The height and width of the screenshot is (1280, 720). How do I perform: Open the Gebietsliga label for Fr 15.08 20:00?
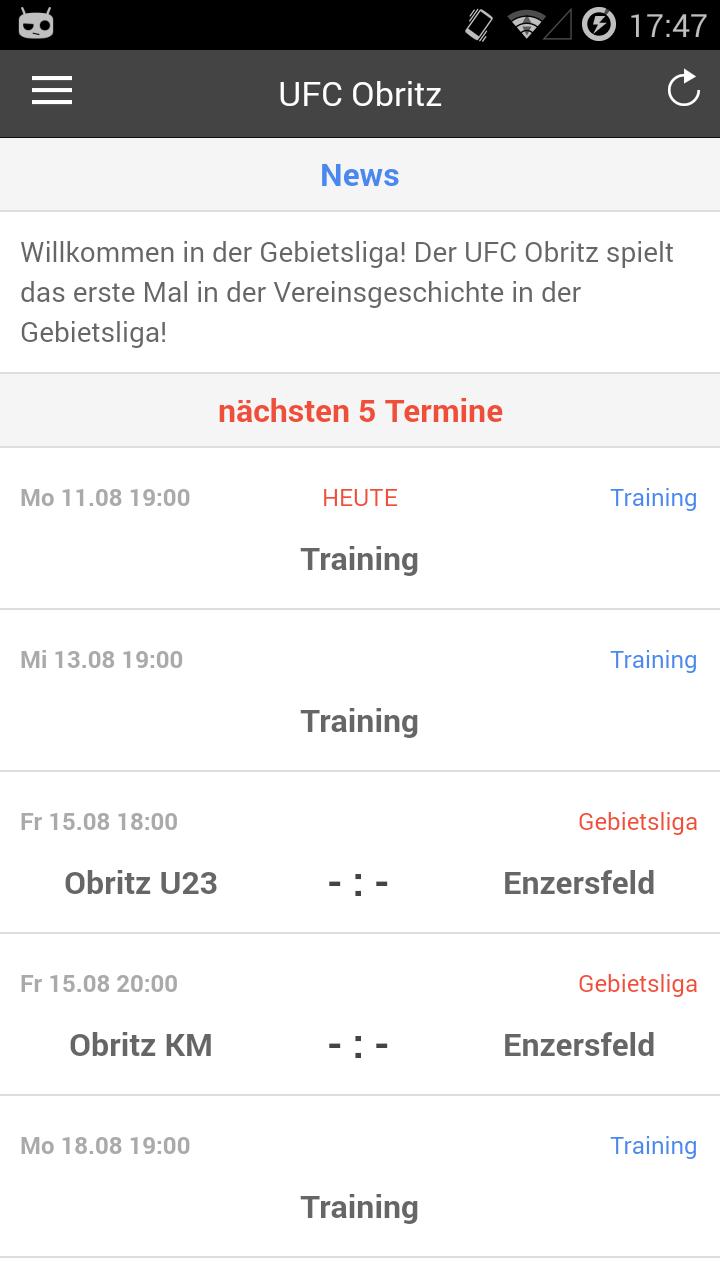point(637,983)
